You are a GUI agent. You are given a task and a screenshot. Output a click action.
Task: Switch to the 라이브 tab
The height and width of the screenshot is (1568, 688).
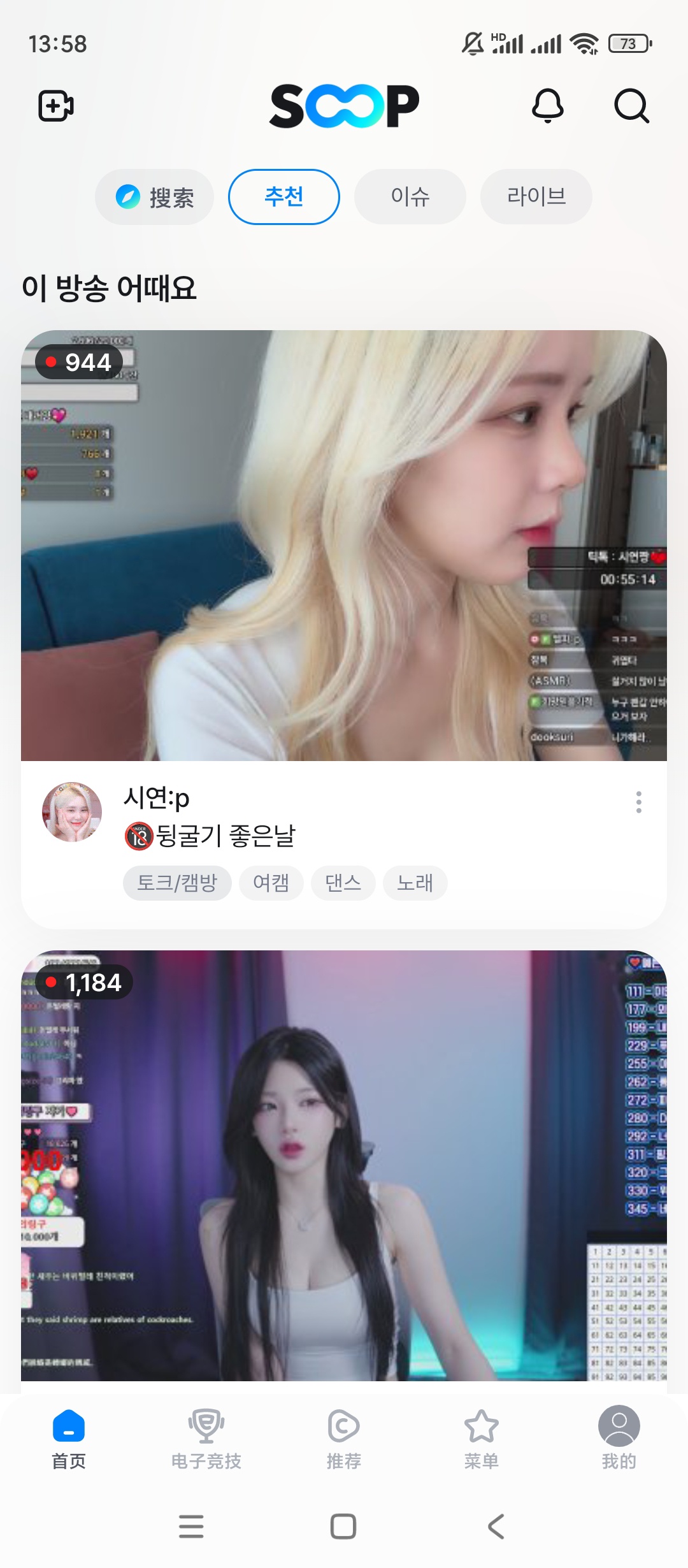[536, 197]
